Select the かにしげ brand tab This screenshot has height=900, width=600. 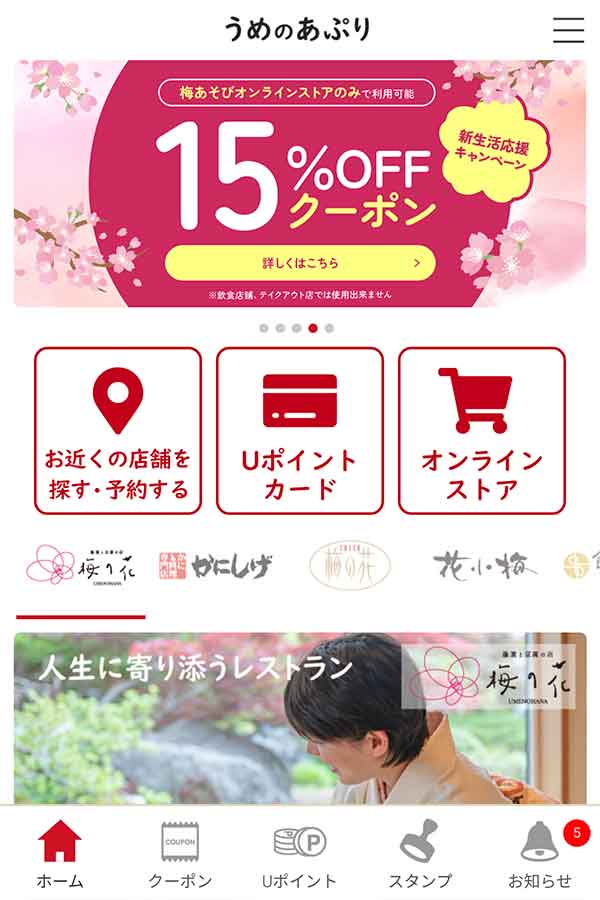tap(215, 566)
